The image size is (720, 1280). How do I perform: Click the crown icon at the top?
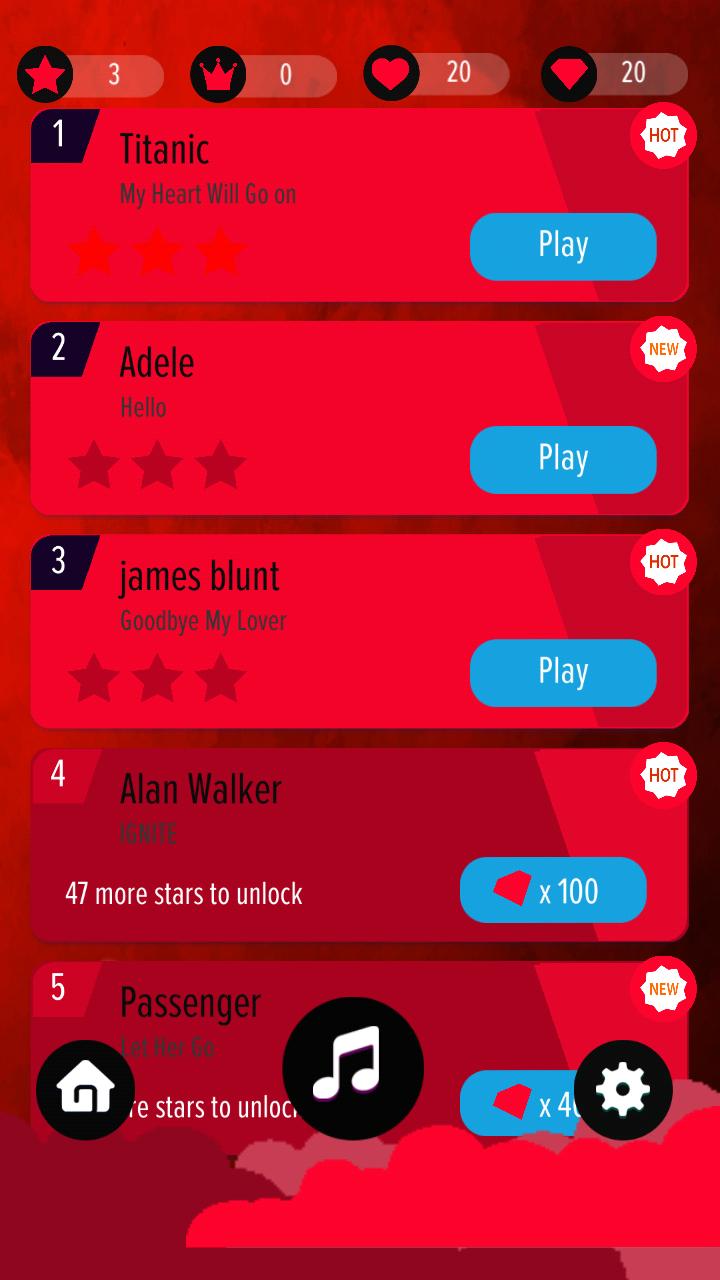[x=219, y=73]
